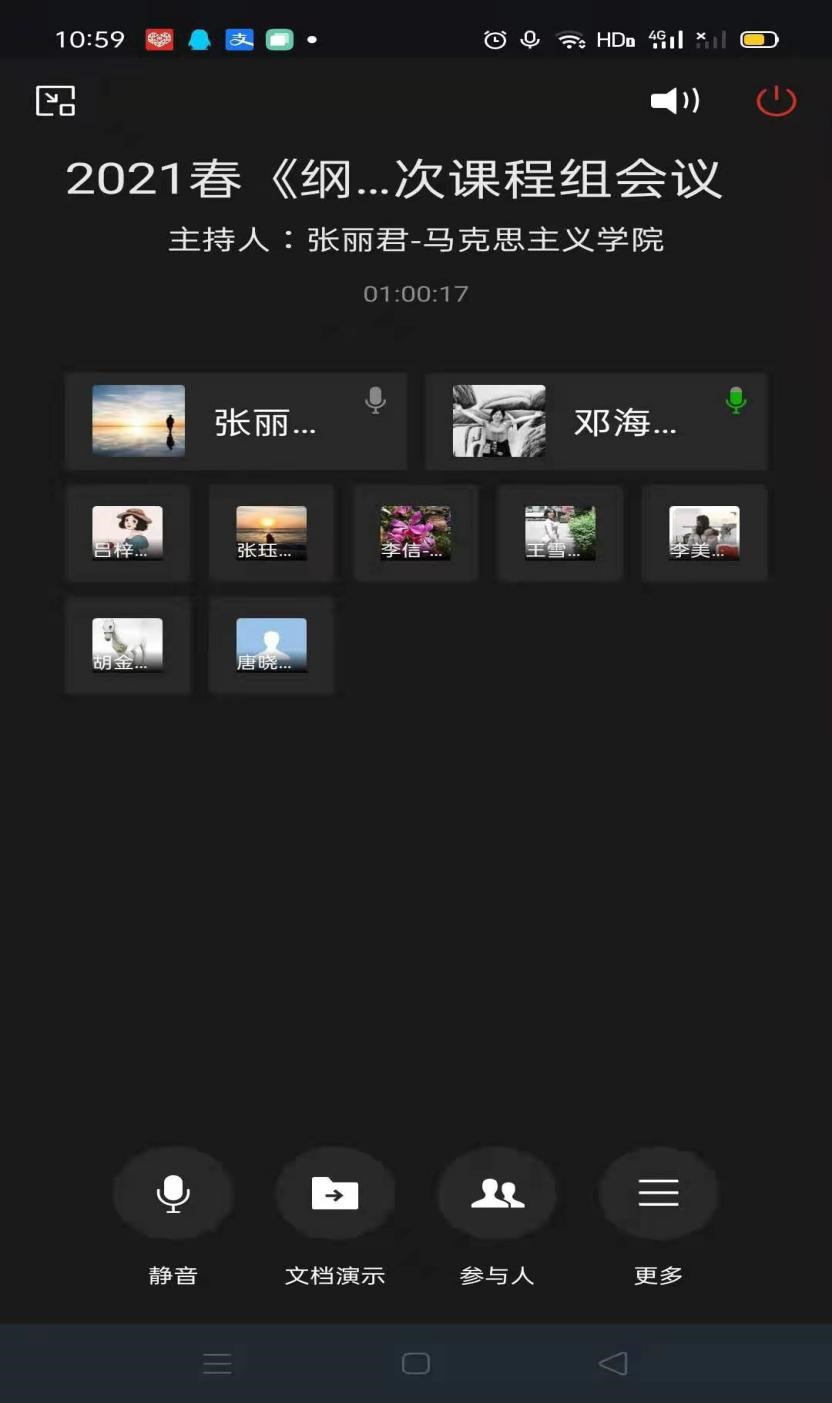832x1403 pixels.
Task: Tap participant 张珏… tile
Action: 271,533
